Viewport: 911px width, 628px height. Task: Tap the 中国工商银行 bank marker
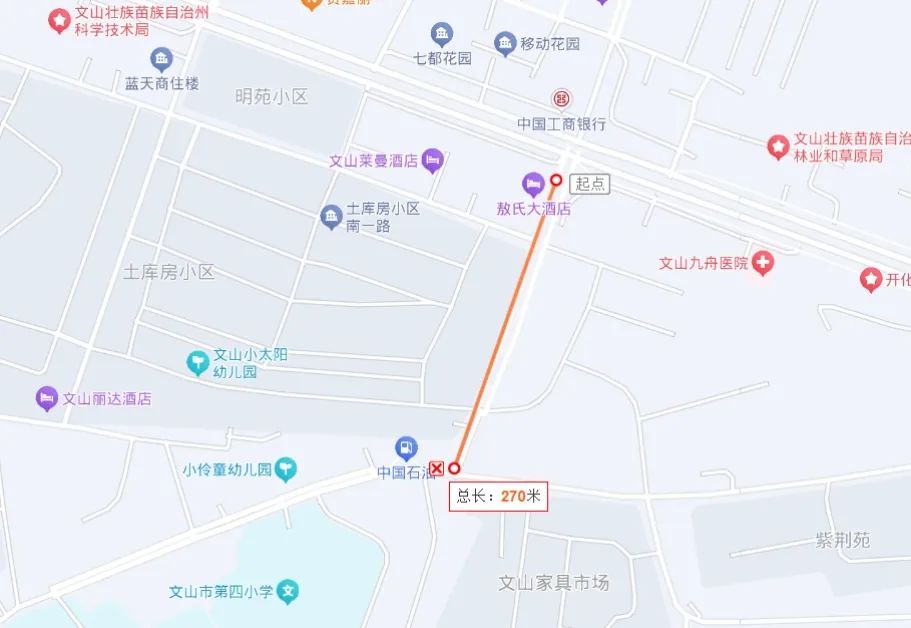(562, 98)
